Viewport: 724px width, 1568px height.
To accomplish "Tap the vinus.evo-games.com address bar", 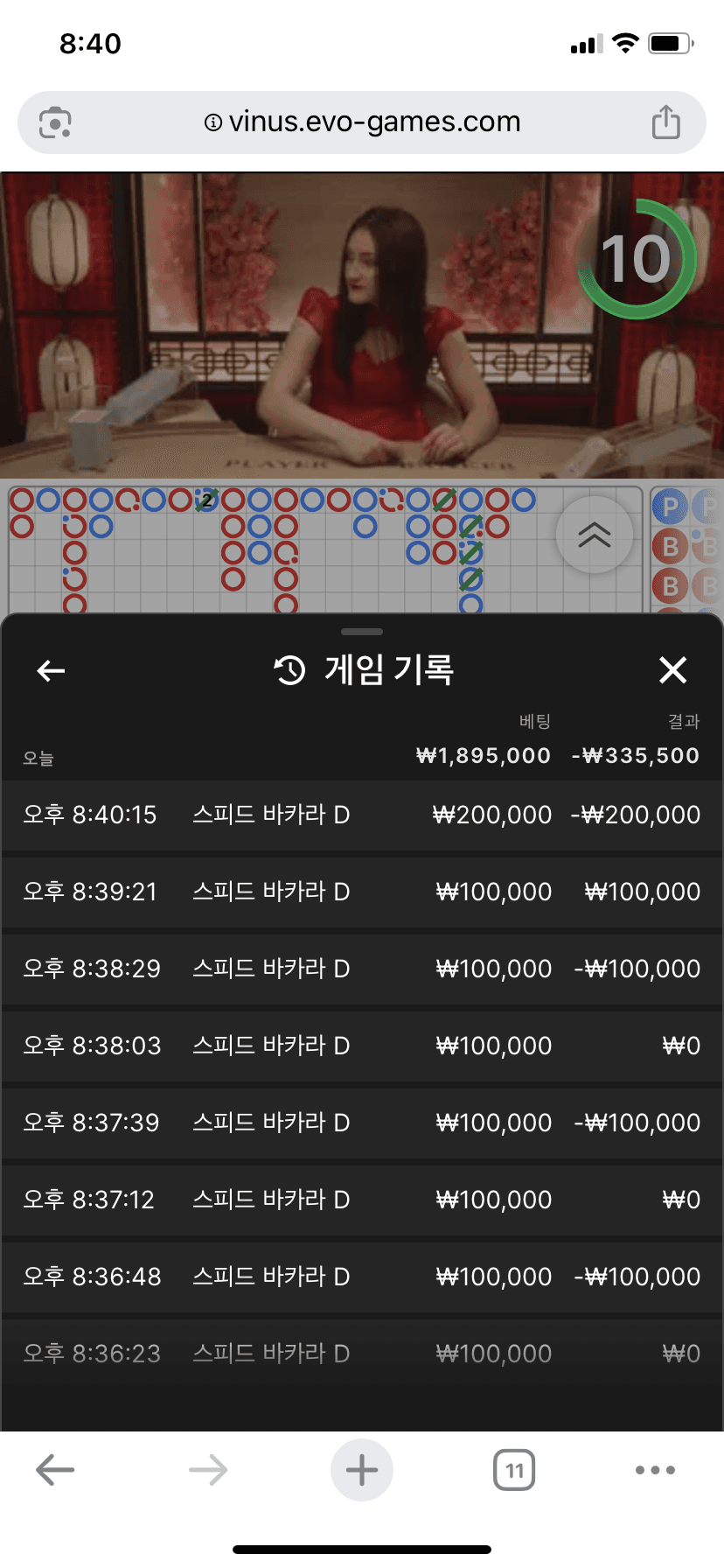I will (x=362, y=122).
